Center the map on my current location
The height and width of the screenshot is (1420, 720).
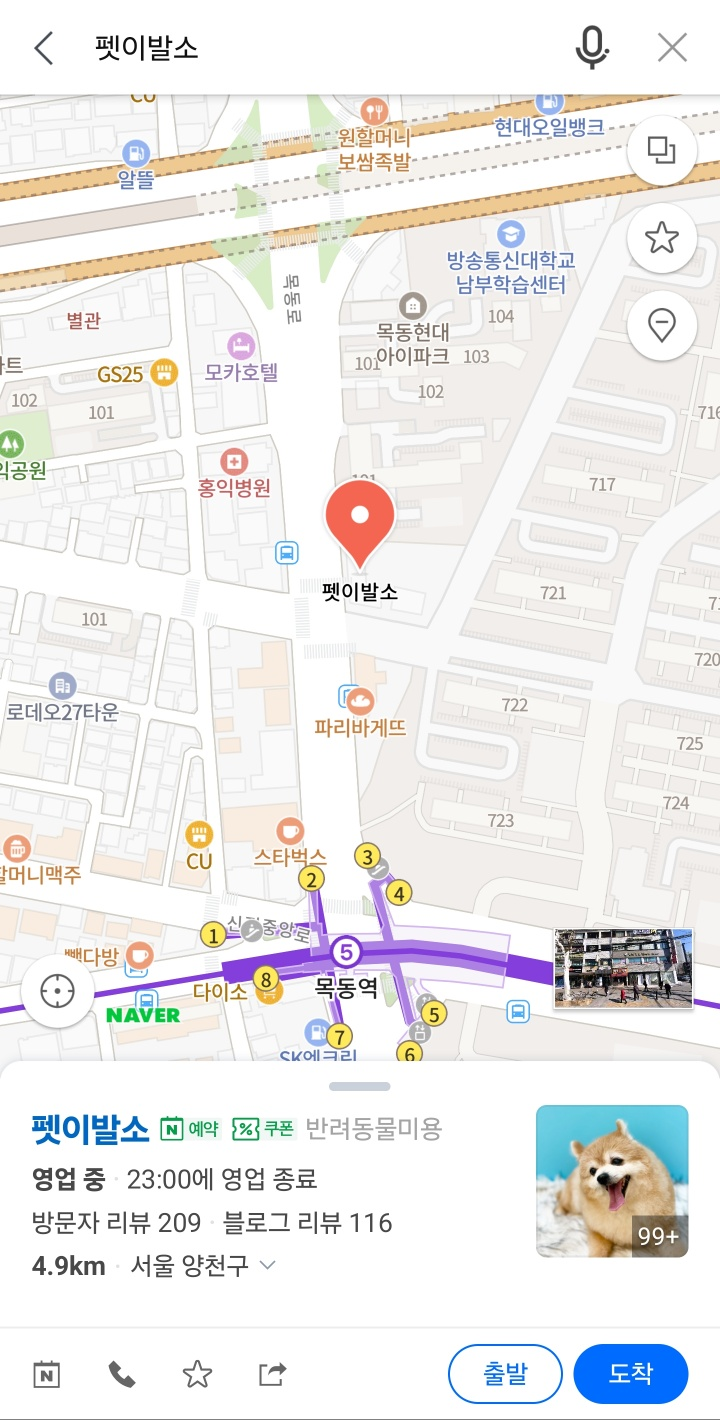(x=58, y=991)
